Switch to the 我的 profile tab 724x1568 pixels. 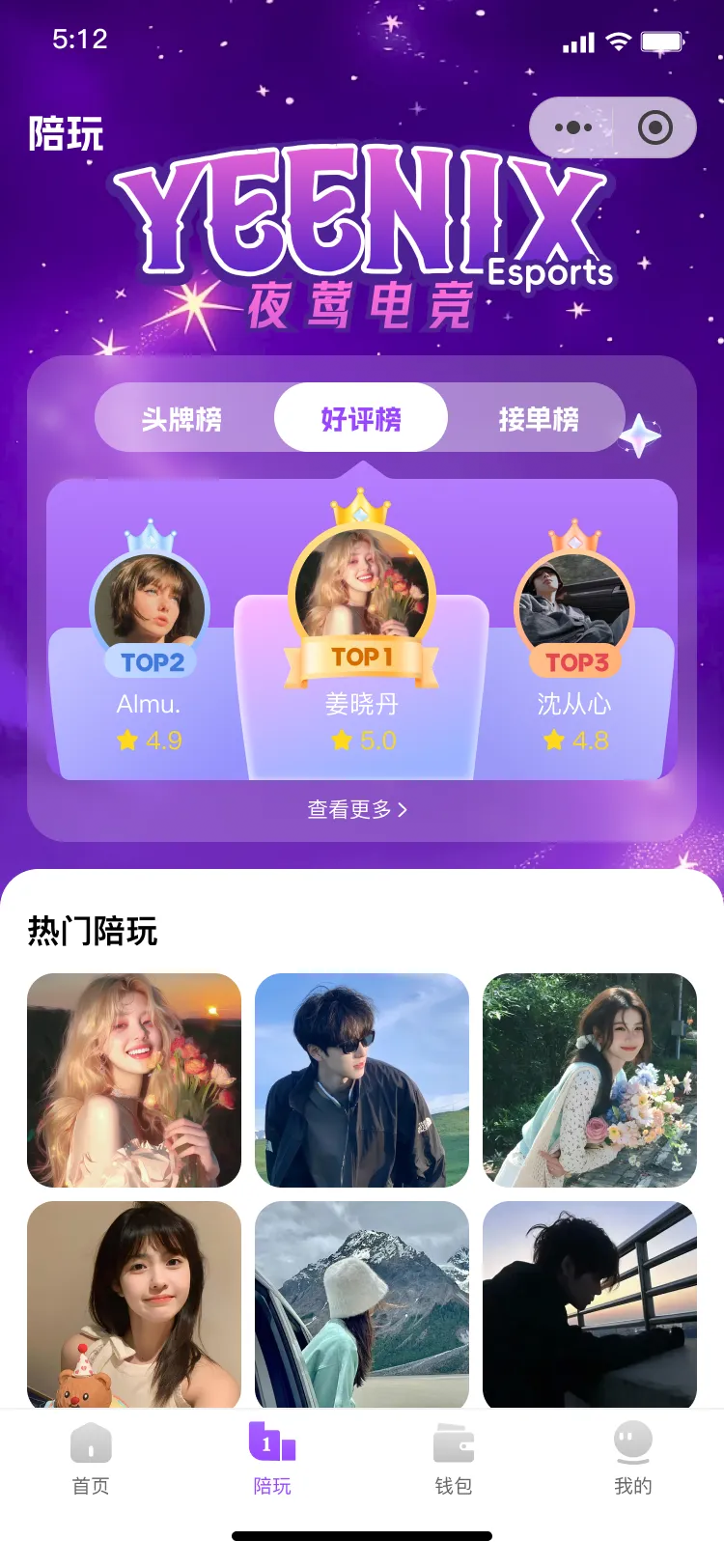pos(633,1458)
